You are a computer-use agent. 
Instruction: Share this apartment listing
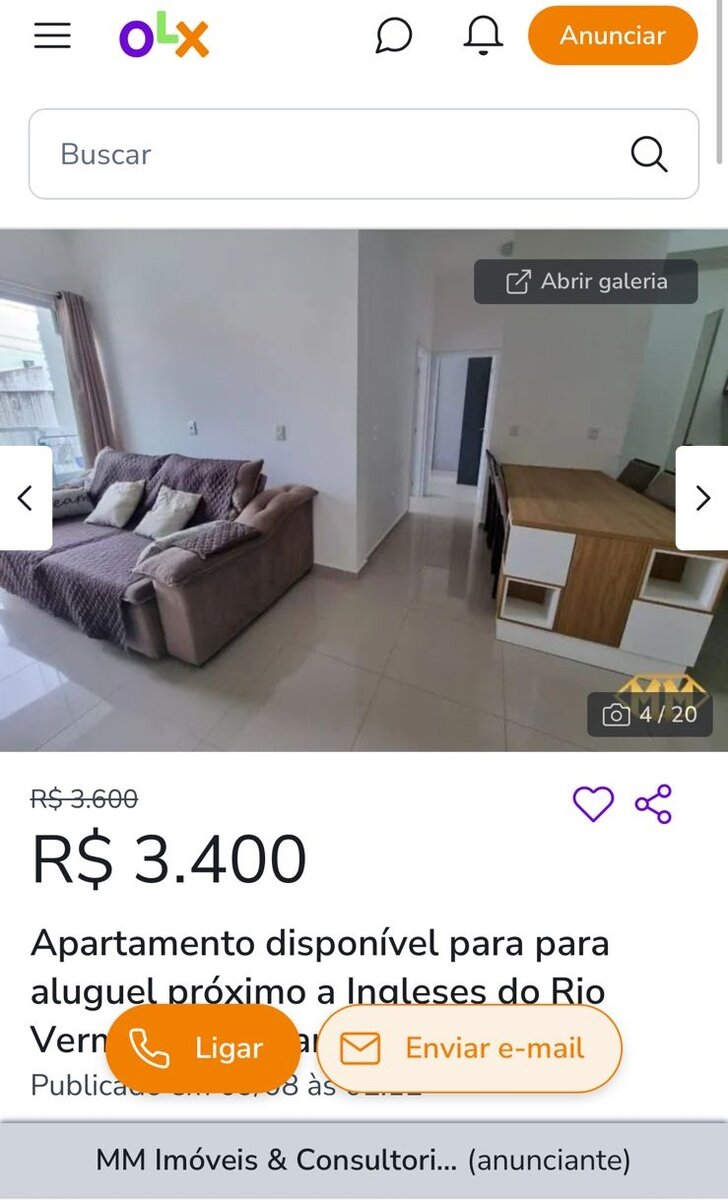[x=654, y=804]
